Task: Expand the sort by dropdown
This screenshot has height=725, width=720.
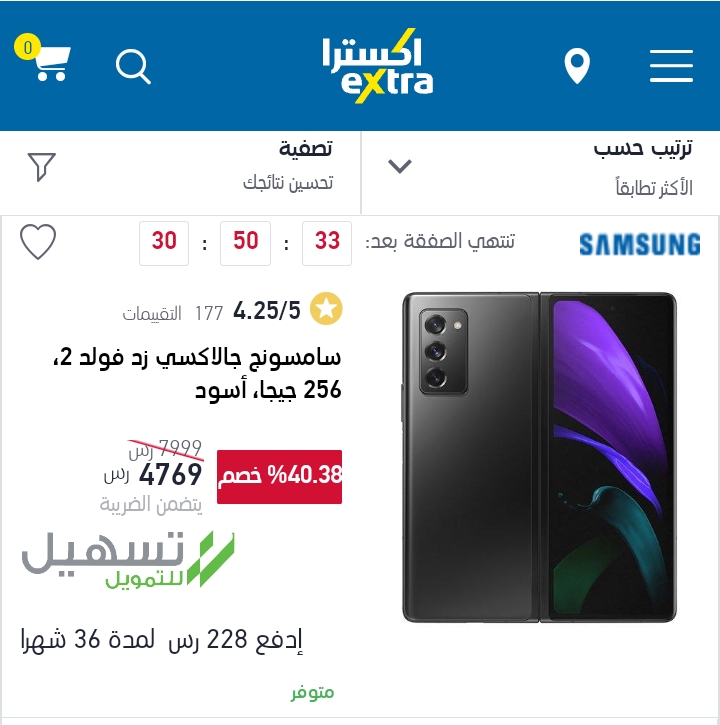Action: pos(540,166)
